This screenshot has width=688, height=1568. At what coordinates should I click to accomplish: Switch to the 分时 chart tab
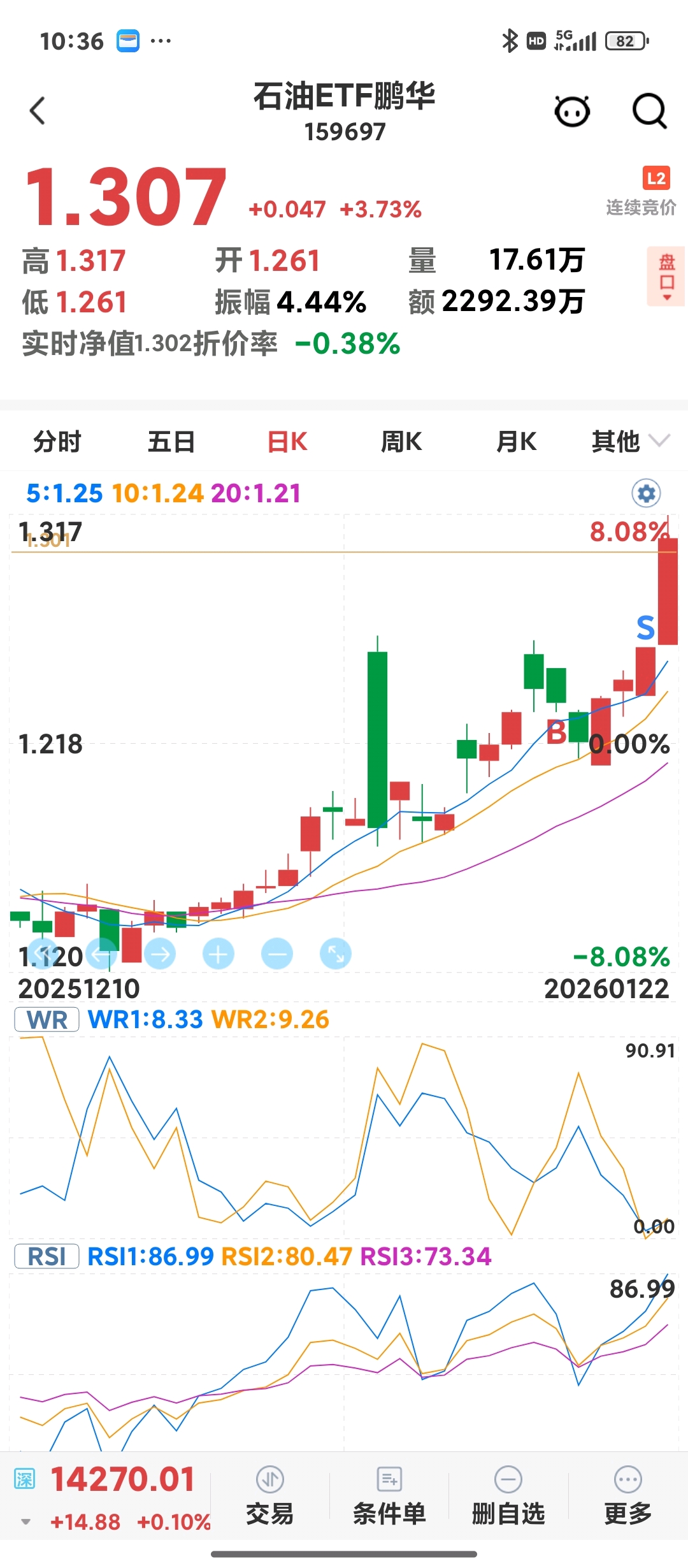pos(57,441)
